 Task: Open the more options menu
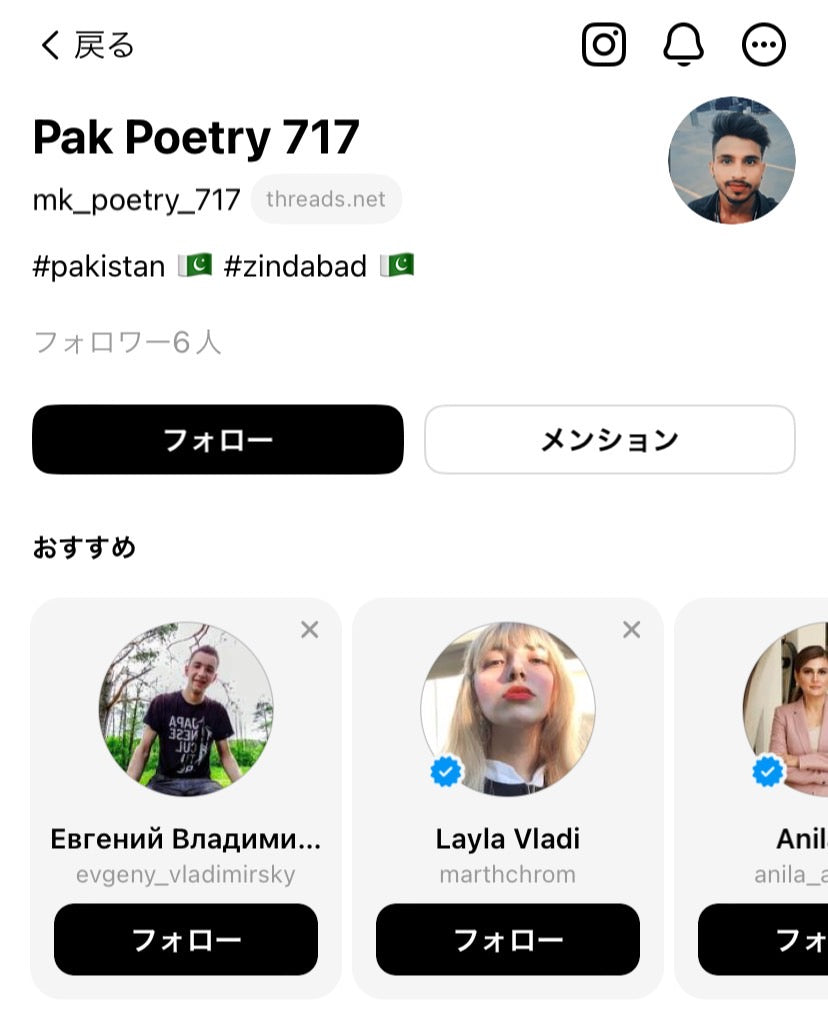(764, 45)
